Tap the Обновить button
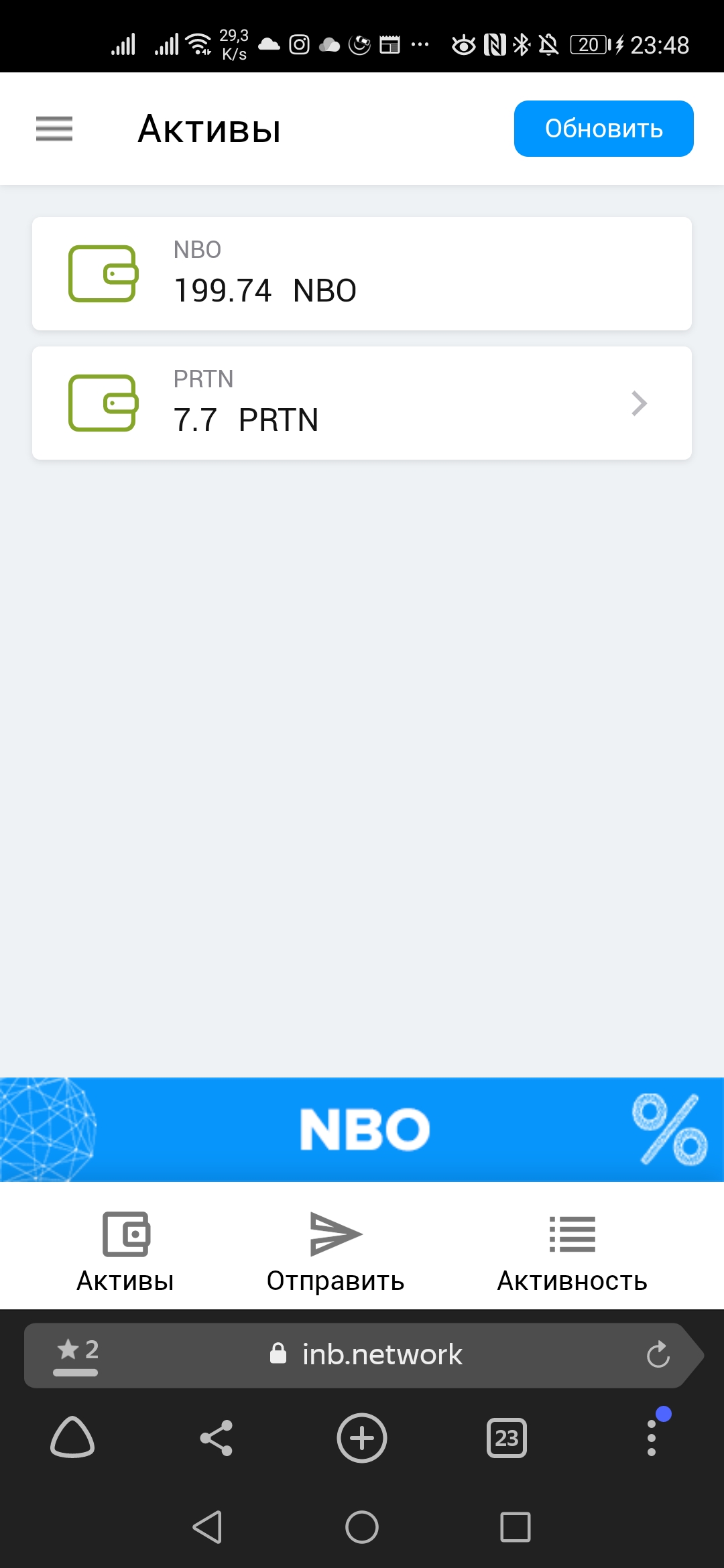724x1568 pixels. 603,129
